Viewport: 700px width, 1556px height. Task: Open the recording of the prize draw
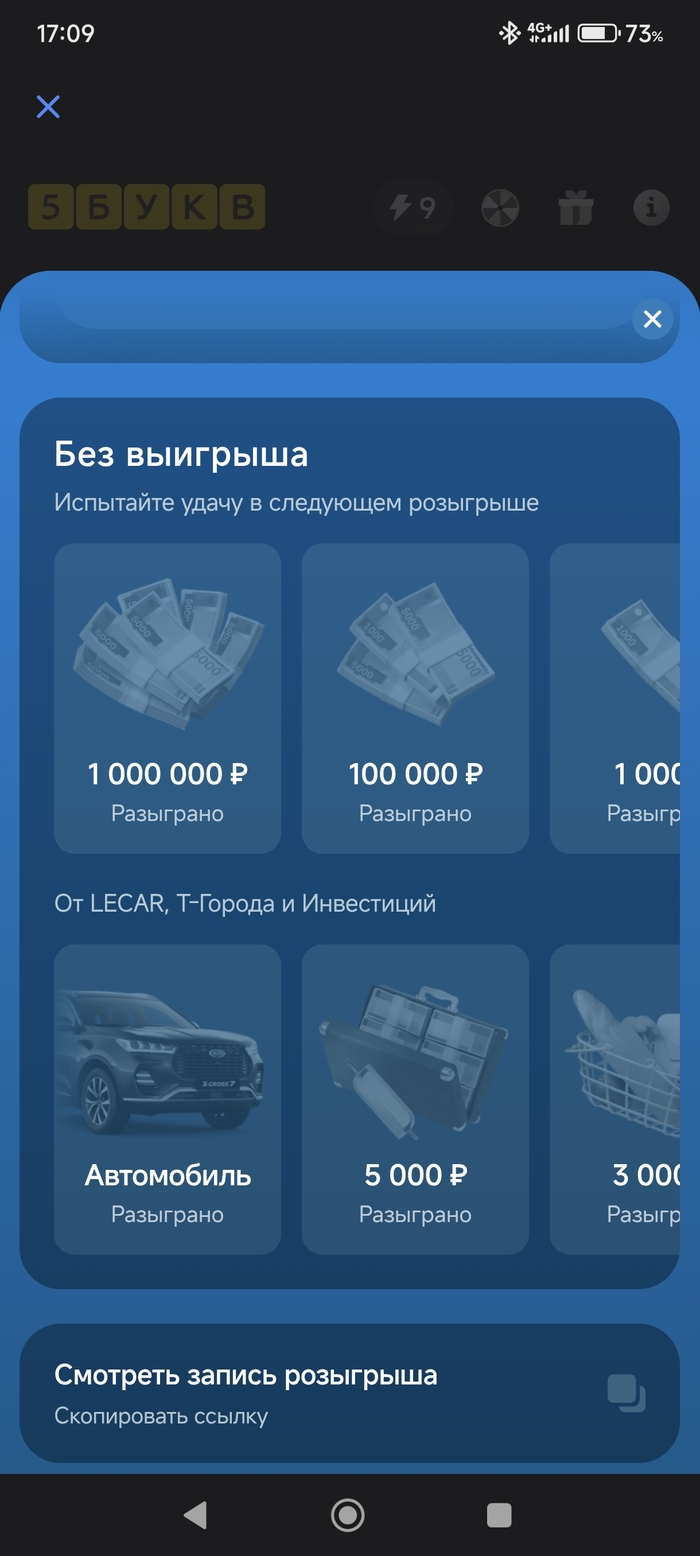tap(246, 1376)
